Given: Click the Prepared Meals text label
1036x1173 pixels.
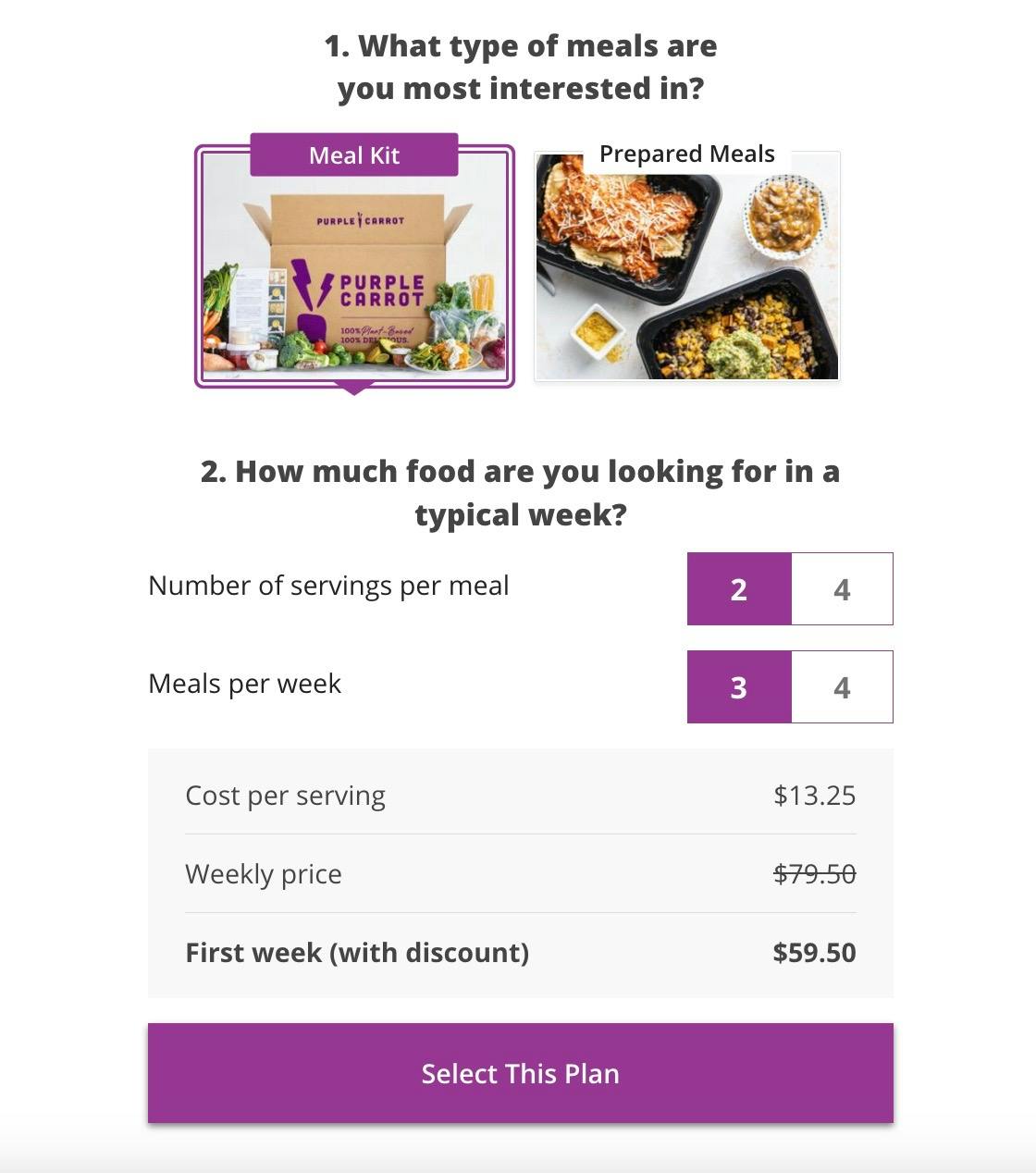Looking at the screenshot, I should point(686,154).
